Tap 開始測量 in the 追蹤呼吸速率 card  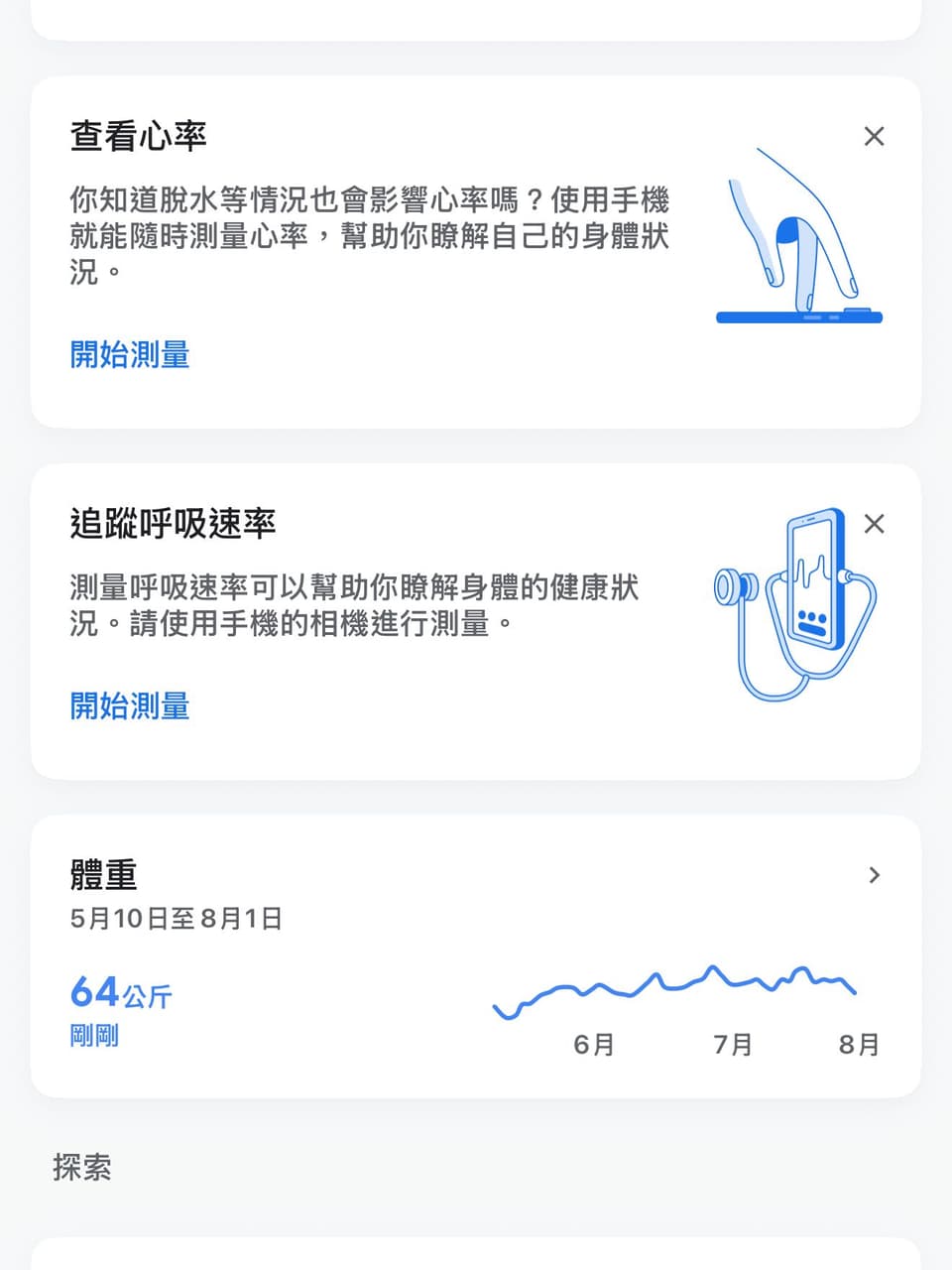coord(130,706)
